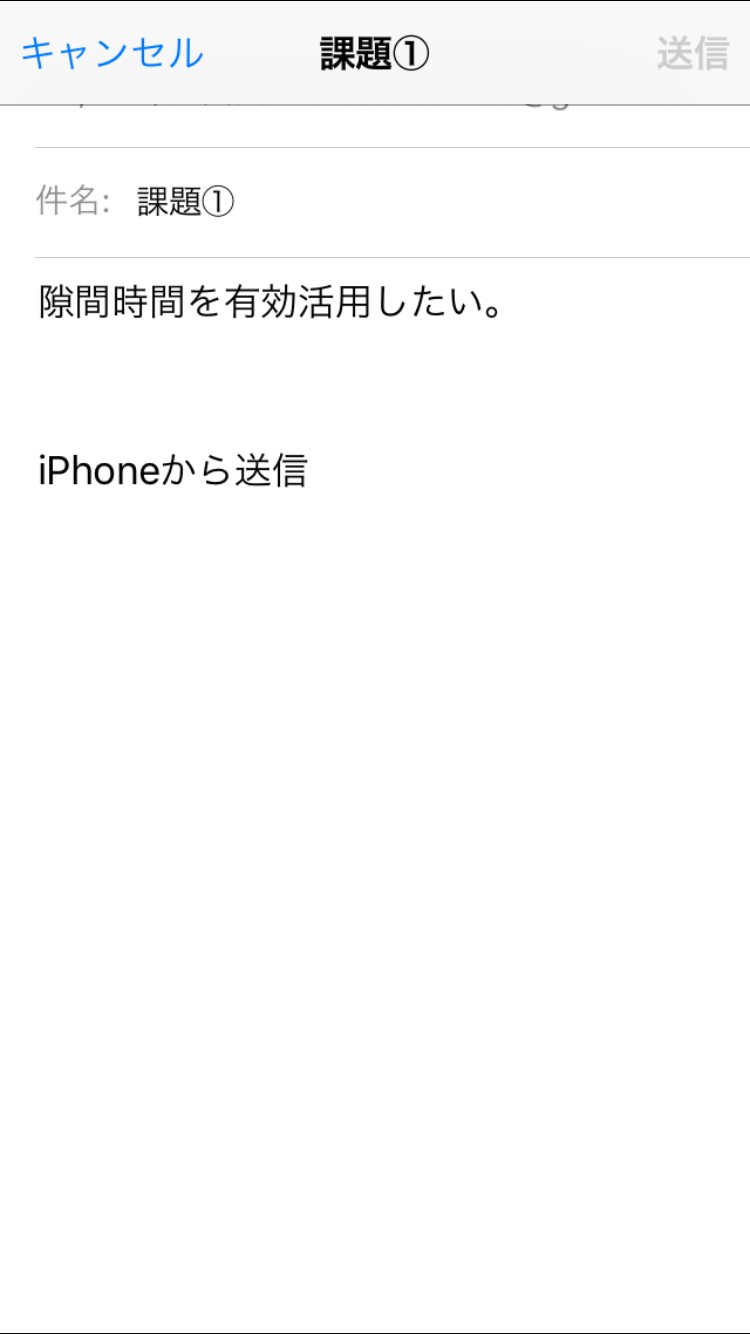Edit the 件名 subject field

point(392,202)
